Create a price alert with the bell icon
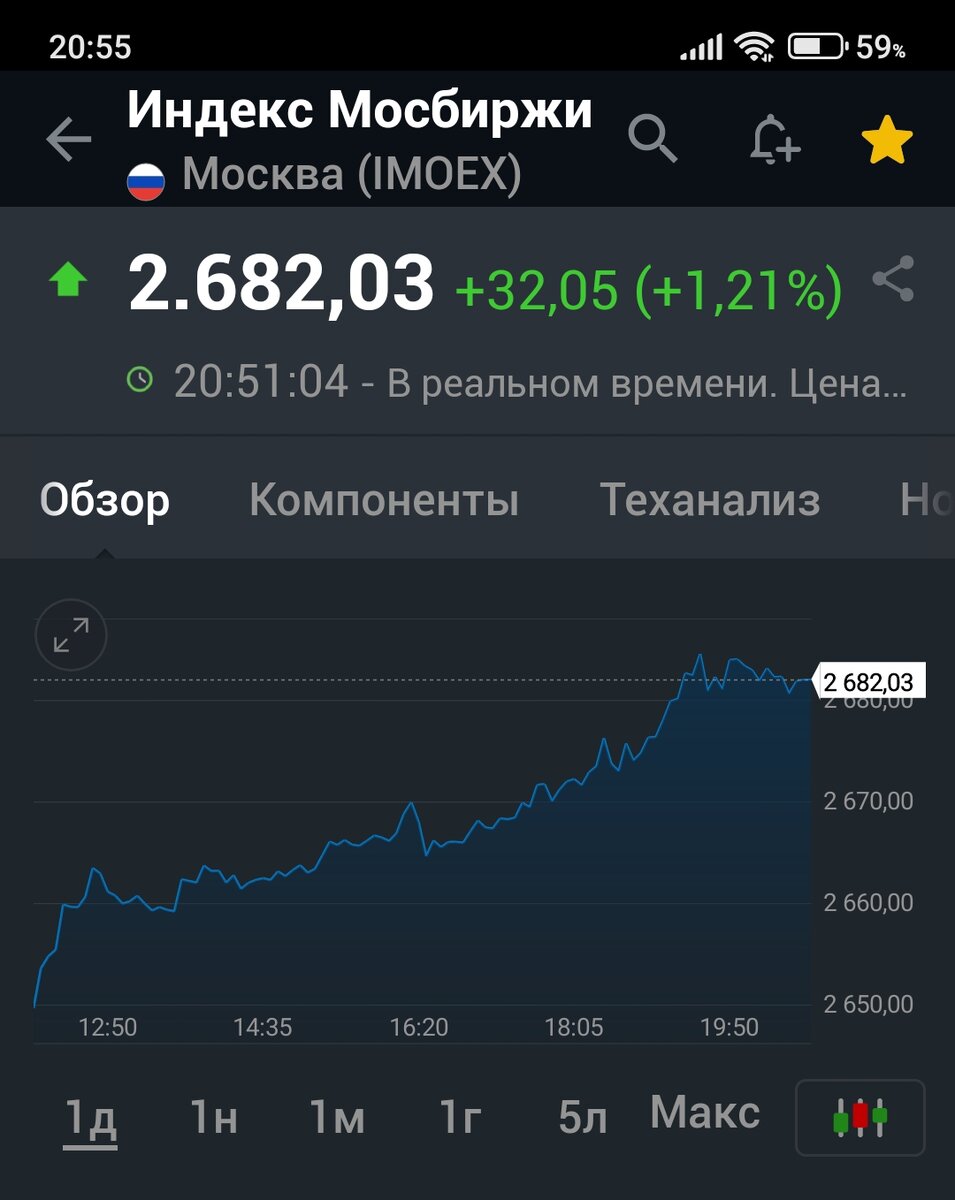The height and width of the screenshot is (1200, 955). 775,139
